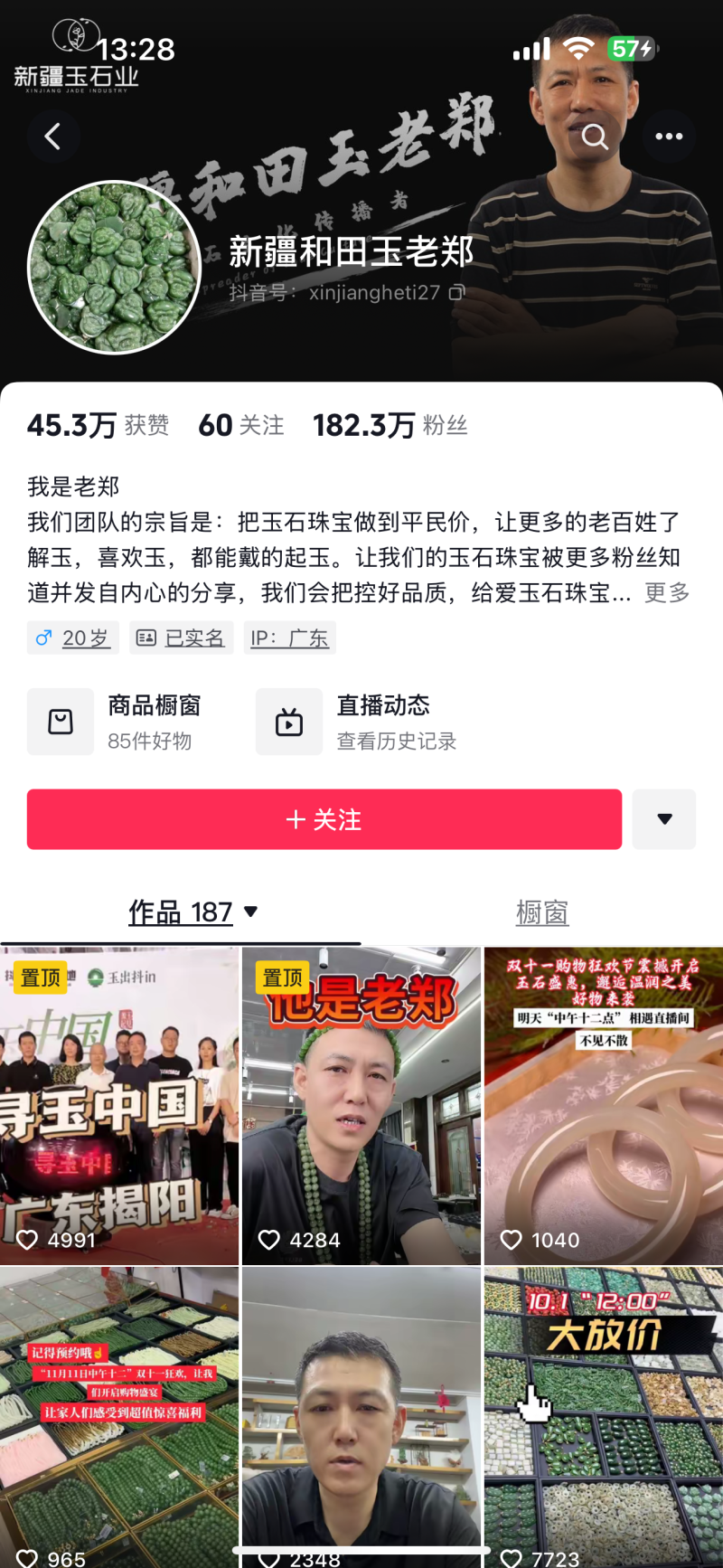
Task: Expand the dropdown arrow beside 关注
Action: 664,819
